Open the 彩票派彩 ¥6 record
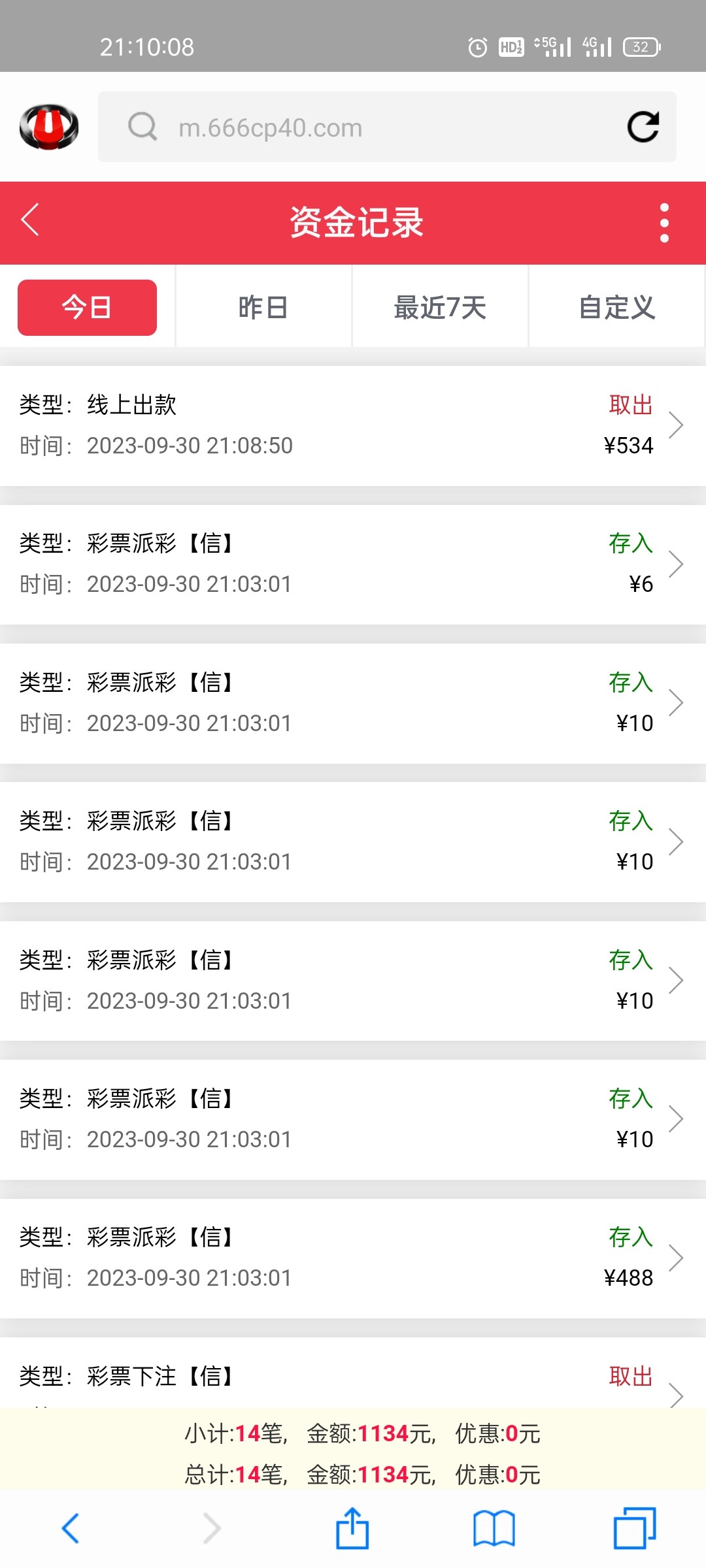The height and width of the screenshot is (1568, 706). (x=353, y=564)
